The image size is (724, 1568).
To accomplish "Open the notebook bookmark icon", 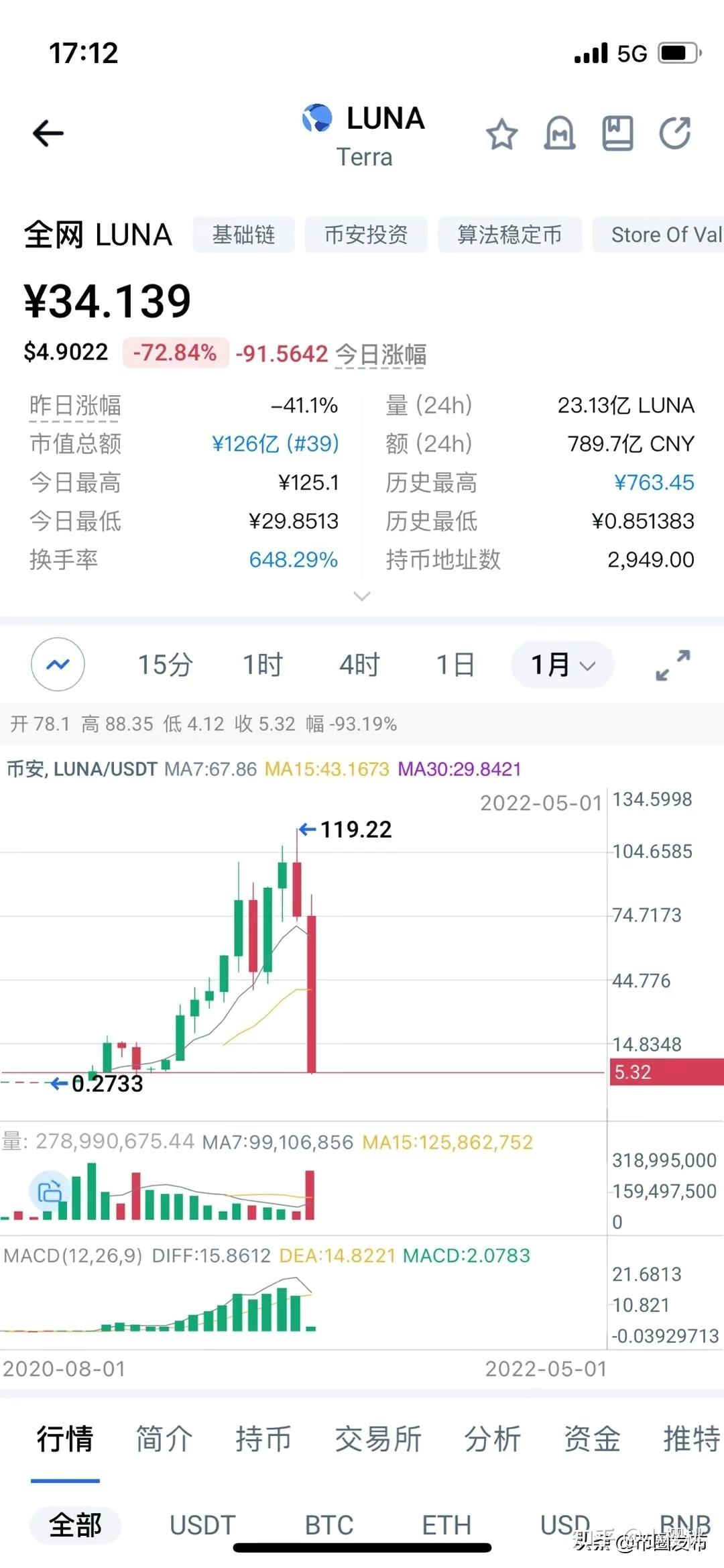I will [x=617, y=133].
